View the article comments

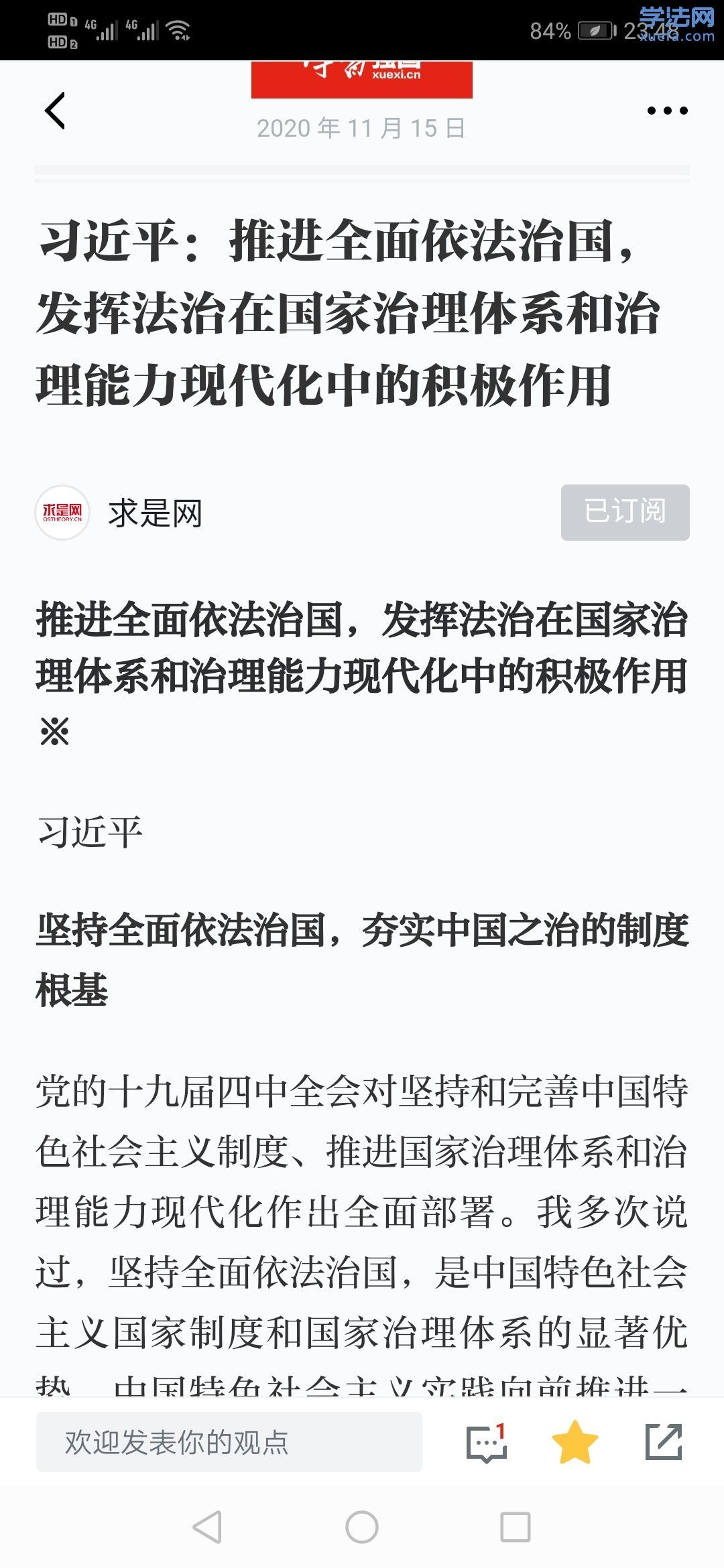pos(487,1442)
